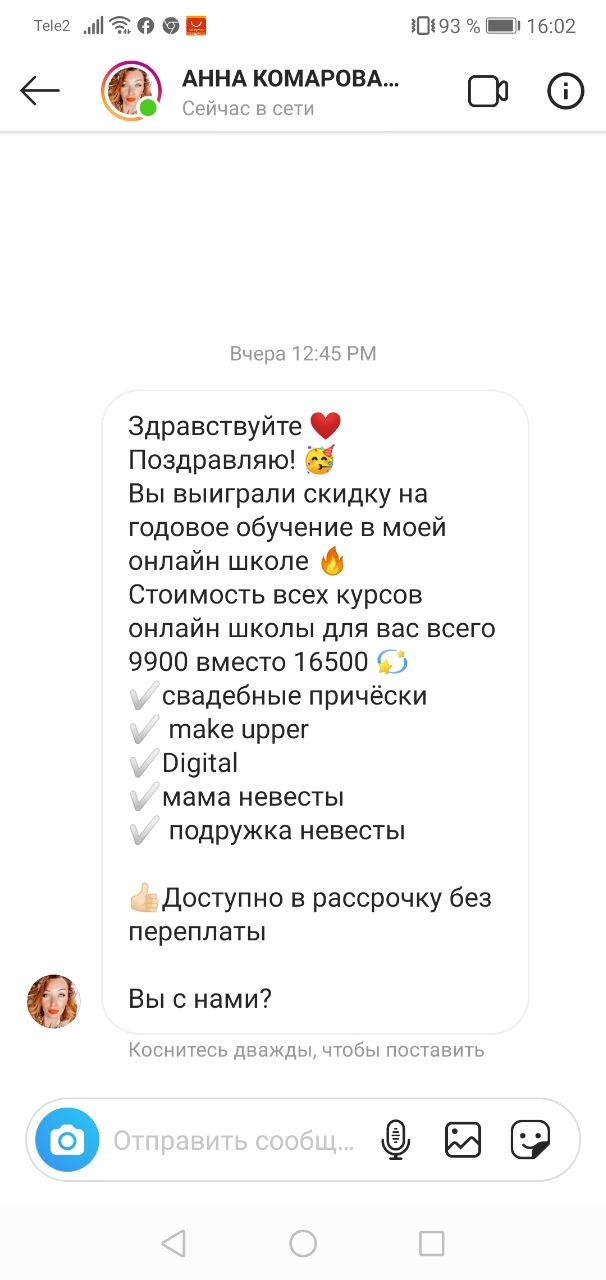Start a video call with Анна Комарова
The image size is (606, 1280).
tap(488, 91)
